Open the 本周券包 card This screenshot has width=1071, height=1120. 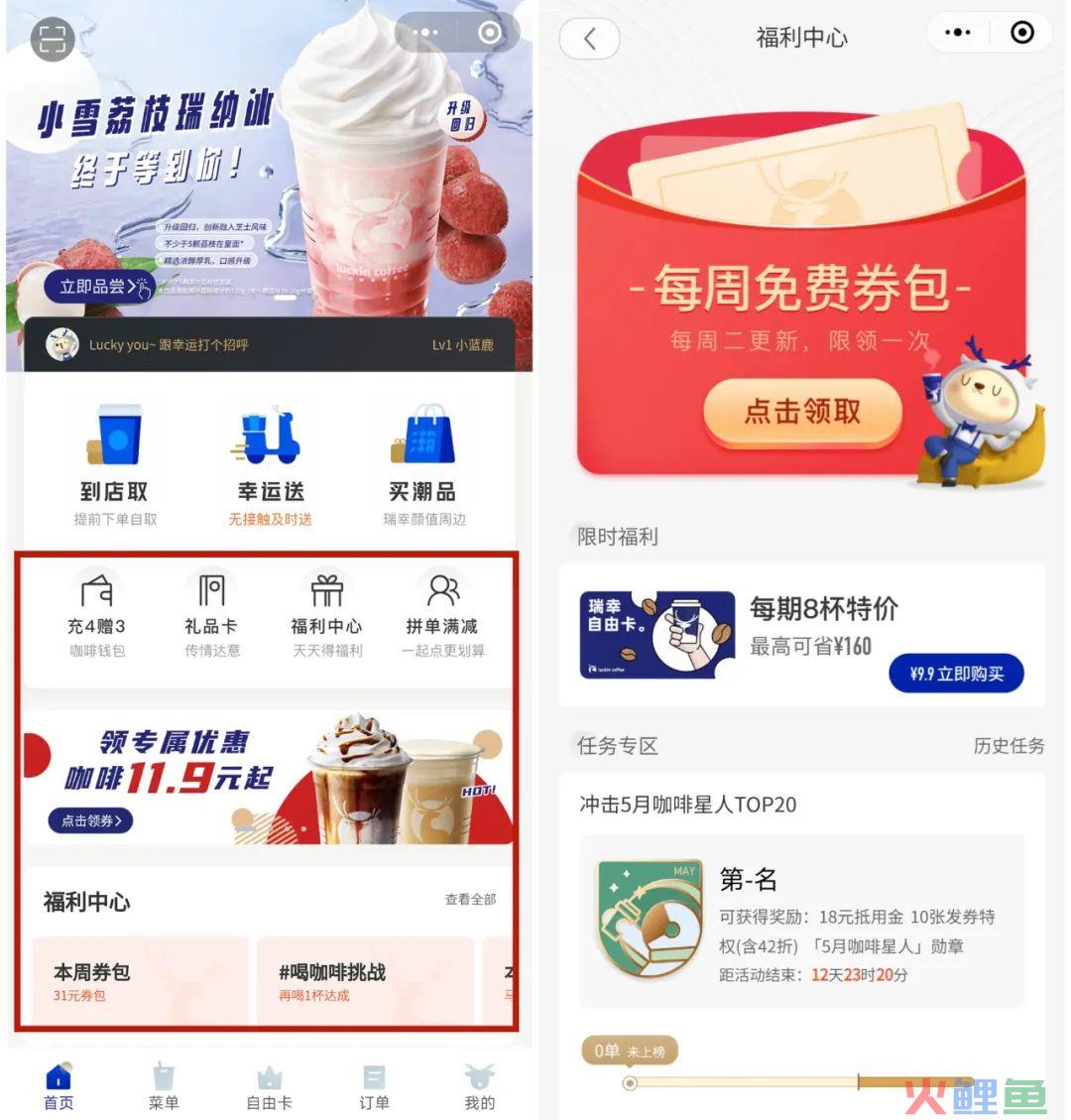click(139, 980)
